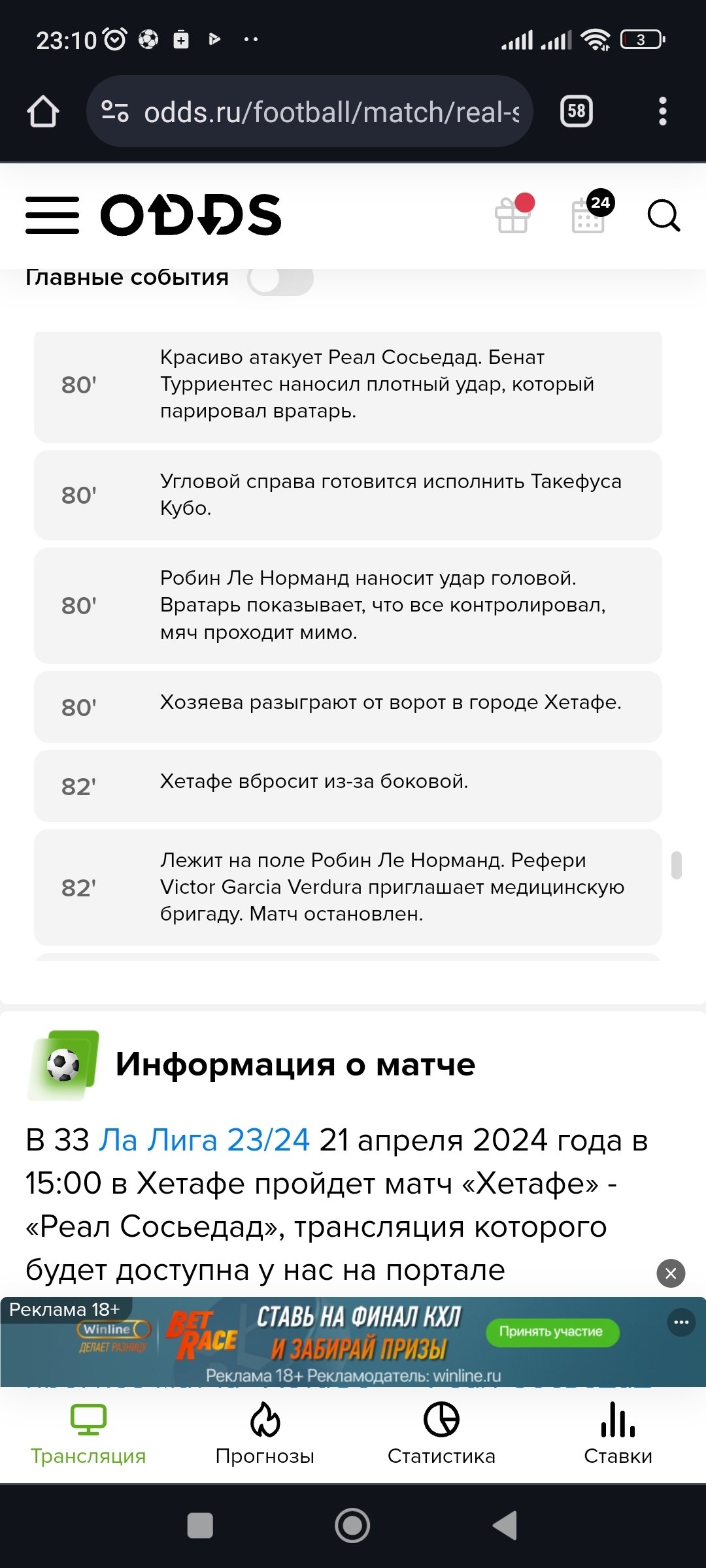The height and width of the screenshot is (1568, 706).
Task: Switch to the Прогнозы tab
Action: (x=265, y=1434)
